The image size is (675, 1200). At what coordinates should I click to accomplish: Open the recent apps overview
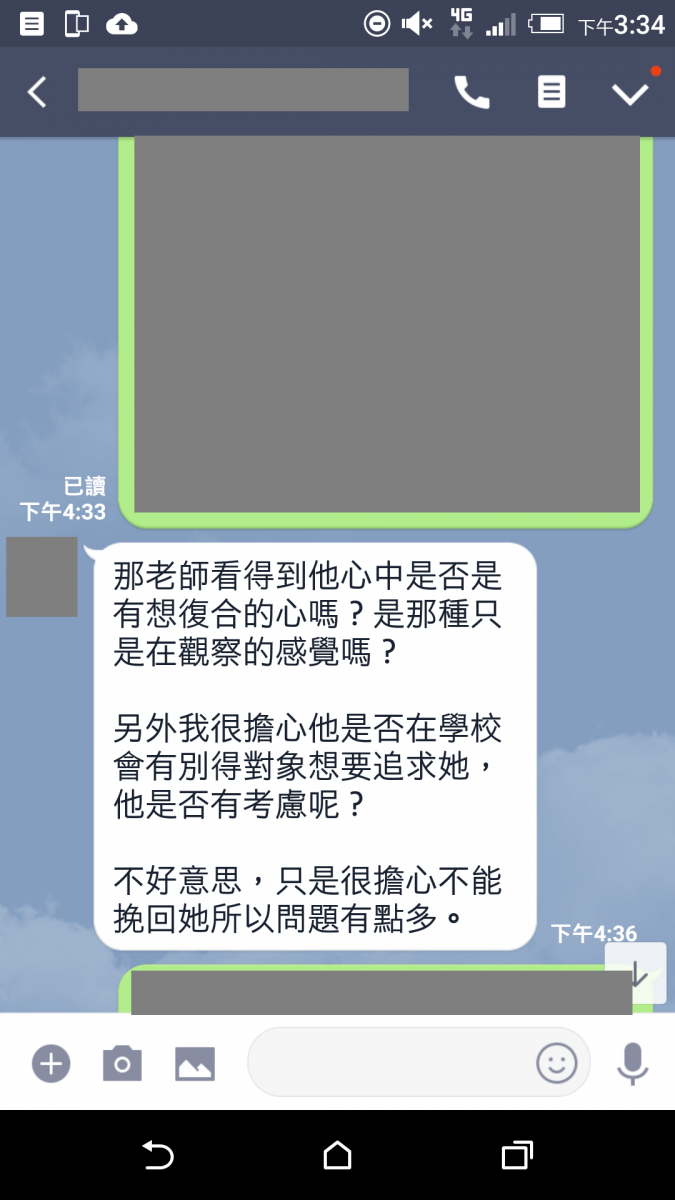tap(516, 1156)
